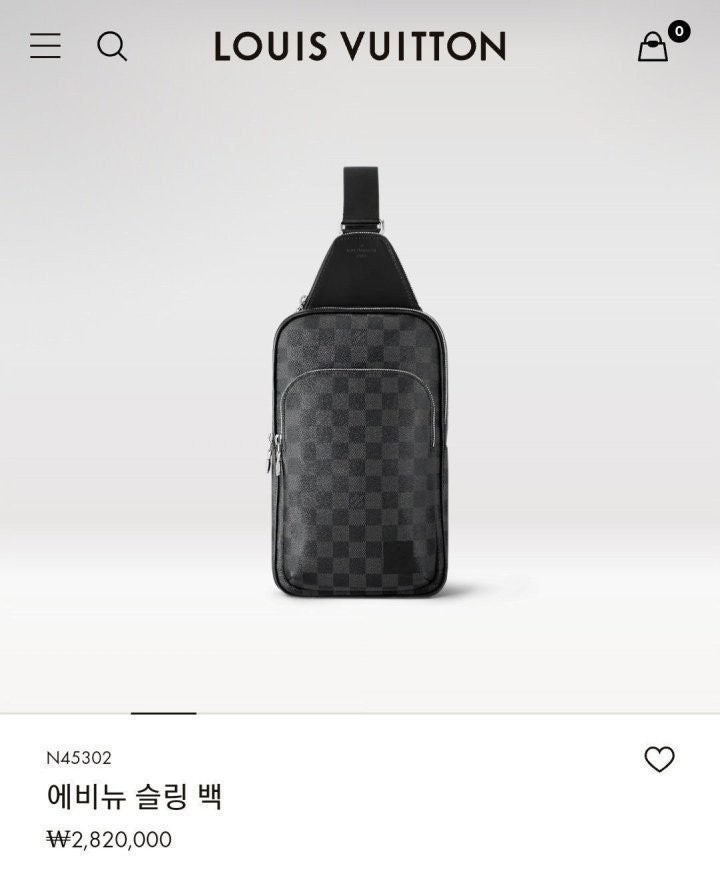The height and width of the screenshot is (870, 720).
Task: Add the sling bag to wishlist
Action: tap(659, 759)
